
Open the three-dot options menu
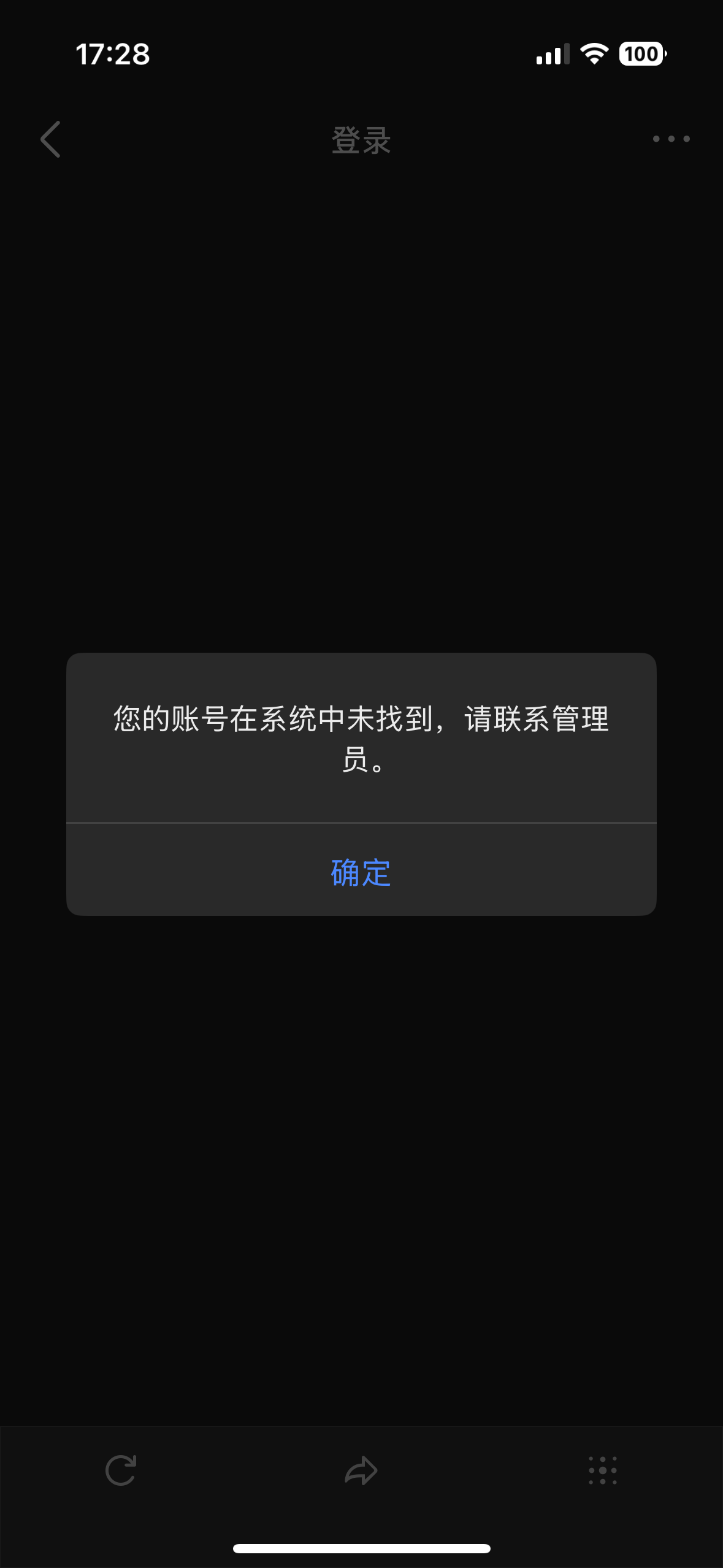(x=671, y=139)
